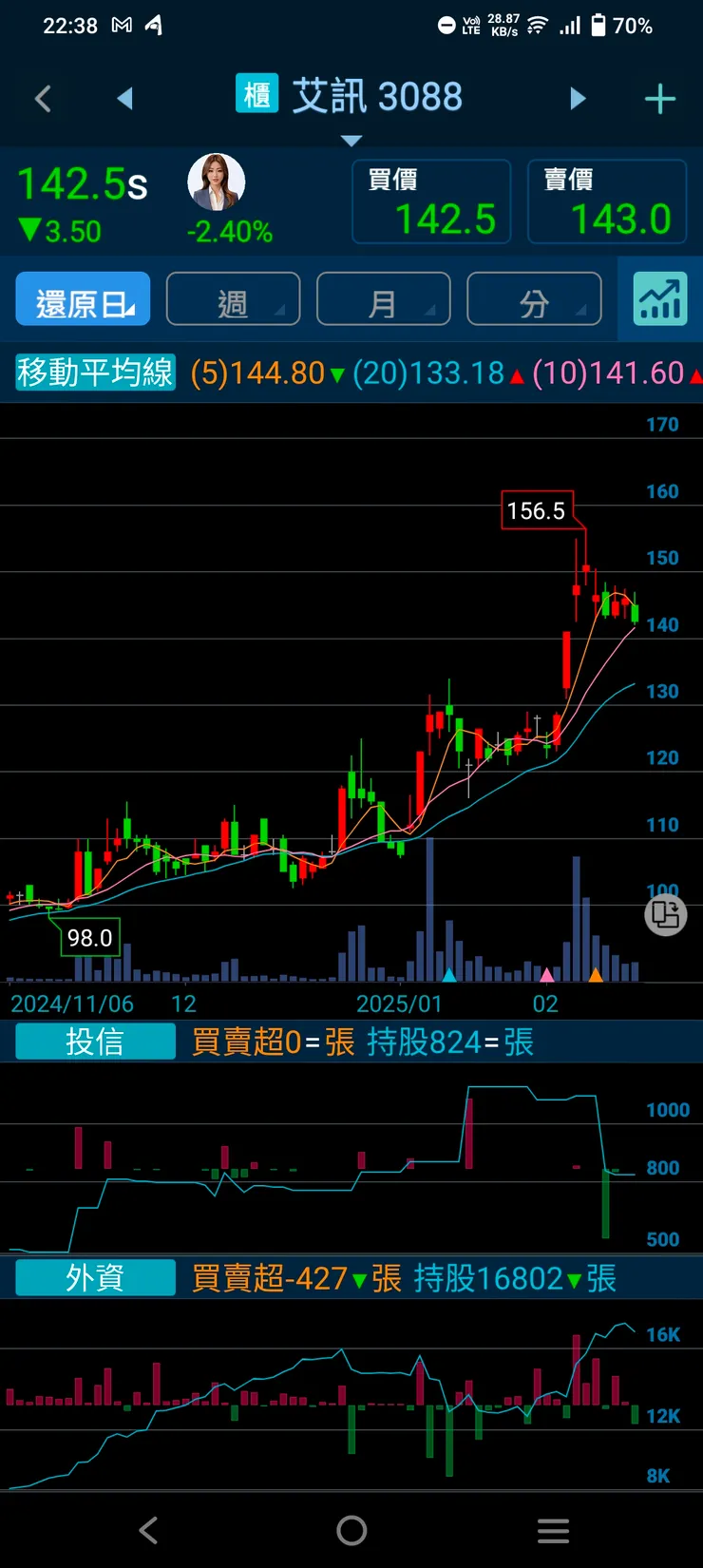
Task: Switch to the previous stock
Action: (x=124, y=98)
